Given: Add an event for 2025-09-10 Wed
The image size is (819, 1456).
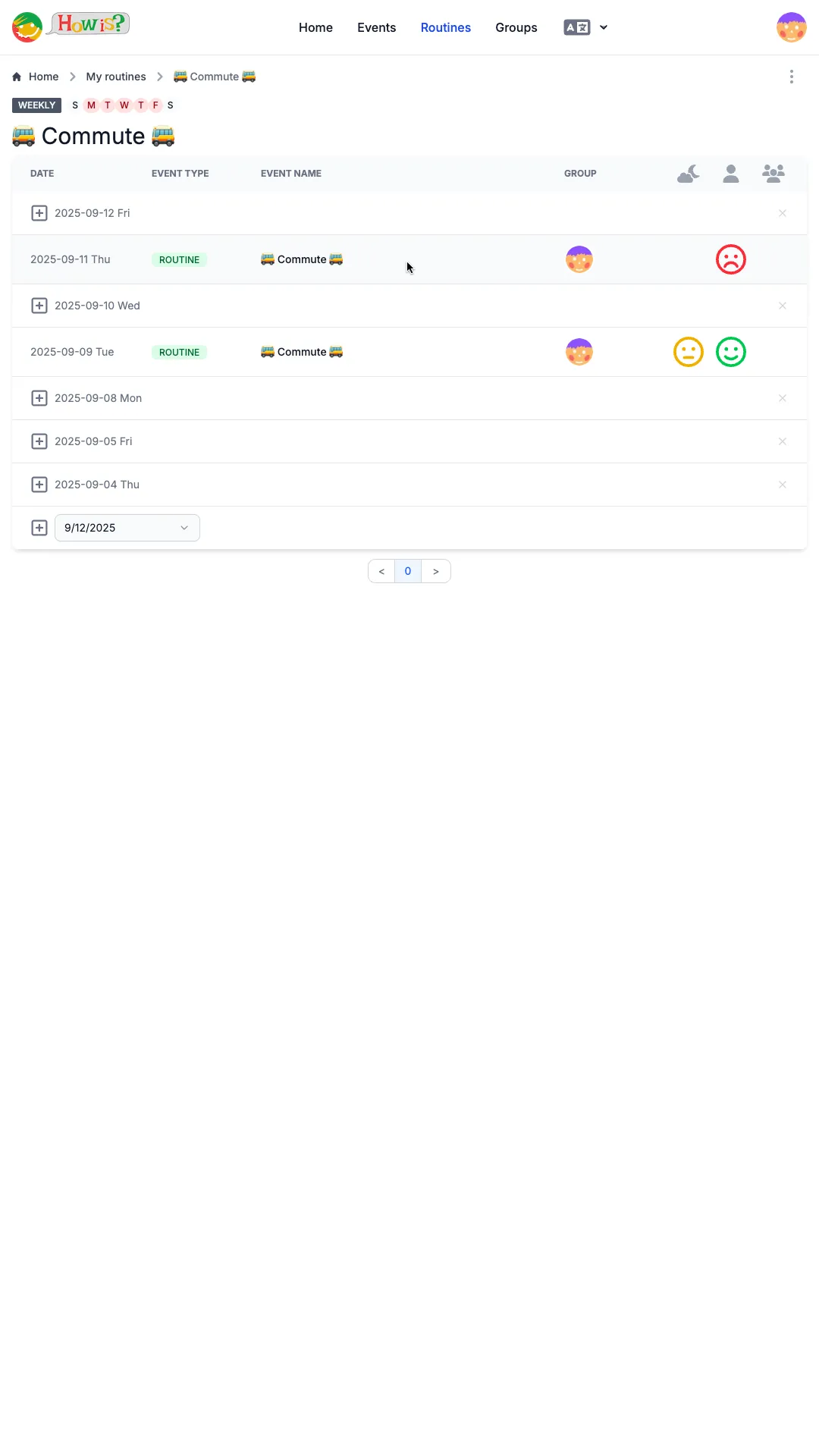Looking at the screenshot, I should [x=39, y=306].
